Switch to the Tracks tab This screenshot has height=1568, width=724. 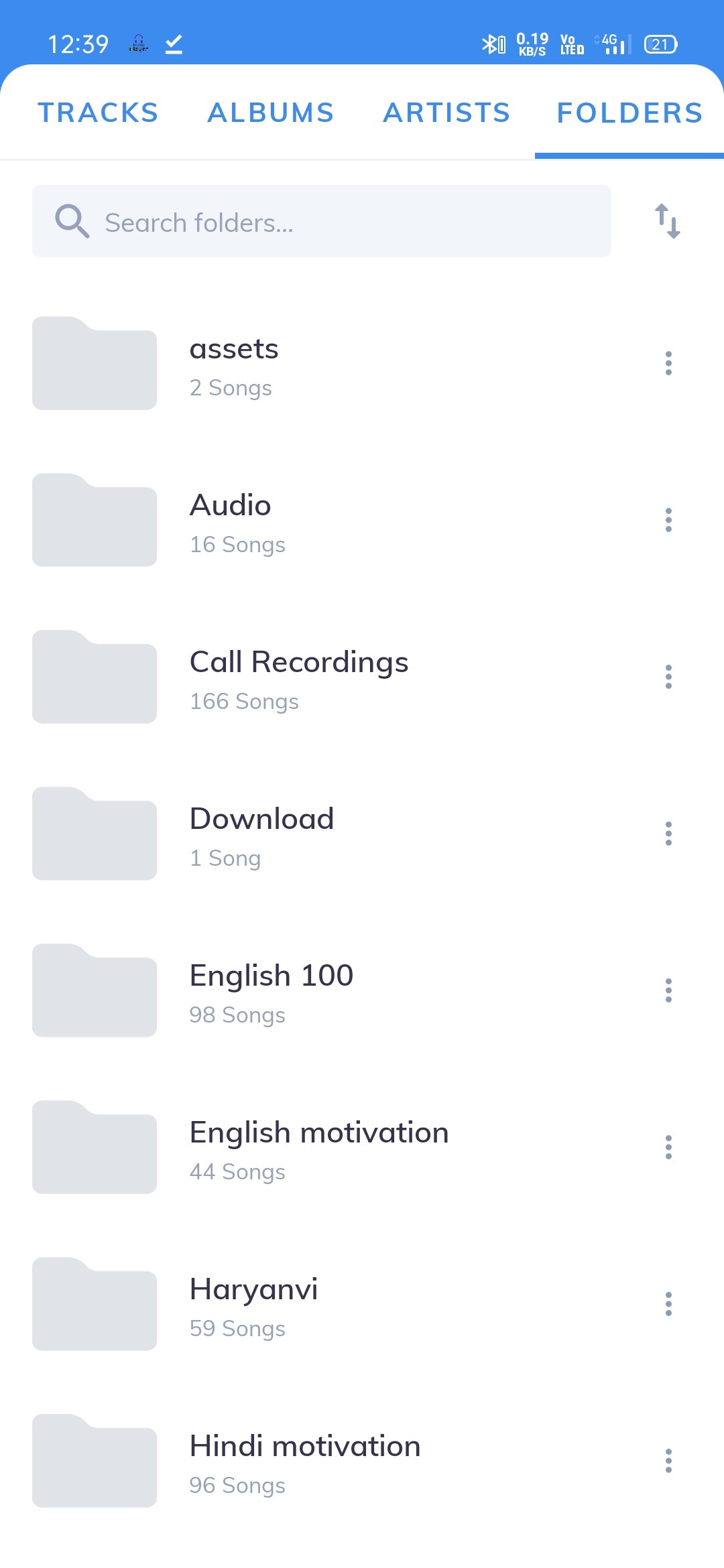[98, 113]
